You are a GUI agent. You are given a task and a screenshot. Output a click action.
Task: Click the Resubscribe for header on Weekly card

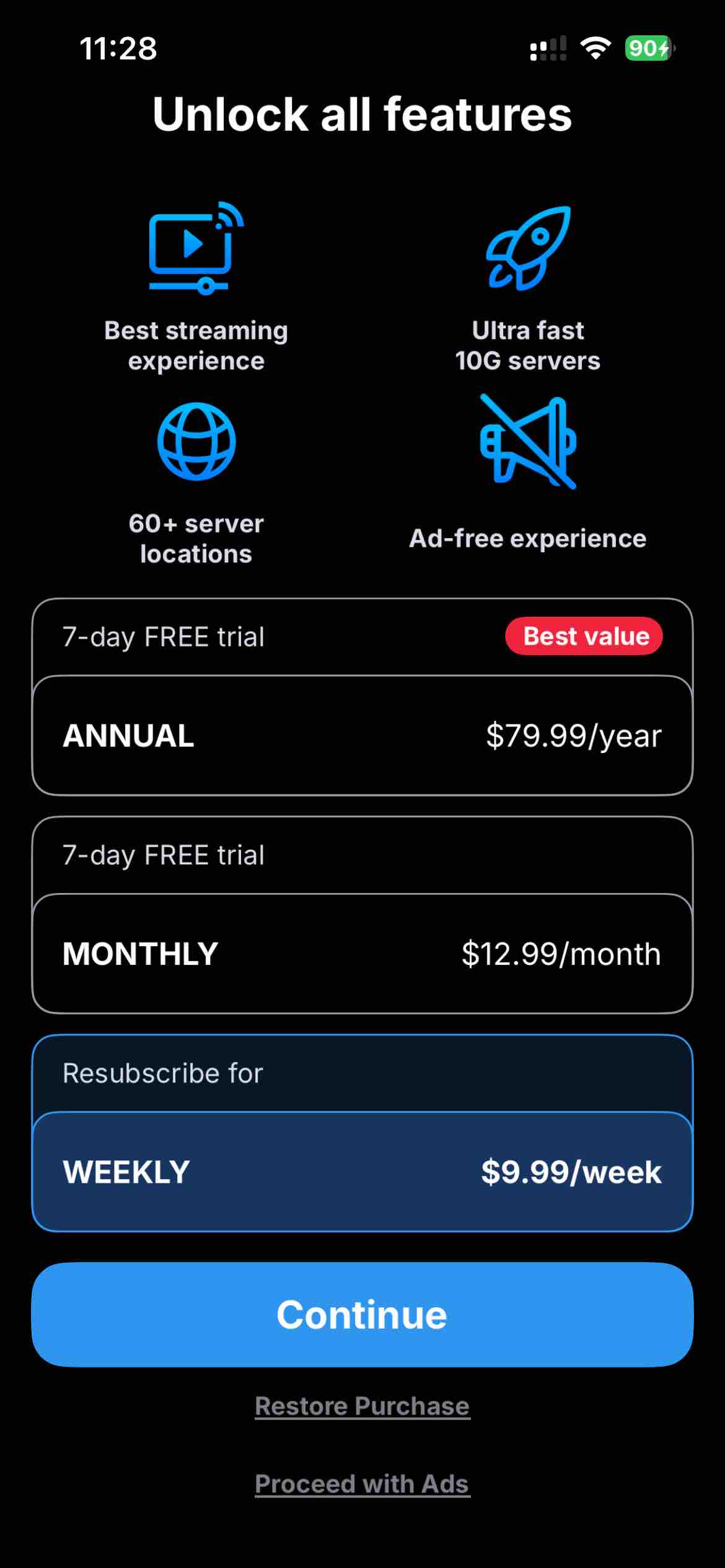tap(162, 1073)
